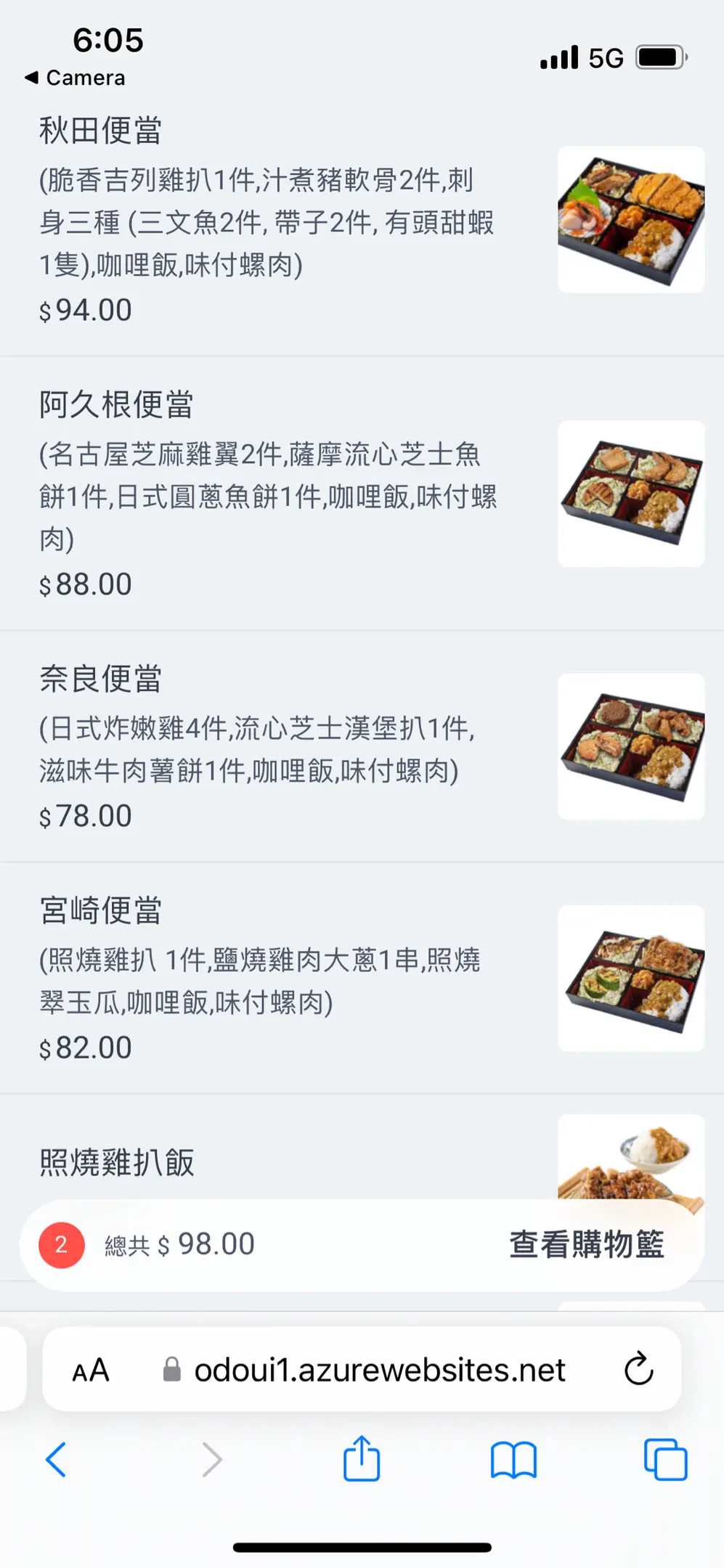Go back to the previous page

pyautogui.click(x=56, y=1459)
